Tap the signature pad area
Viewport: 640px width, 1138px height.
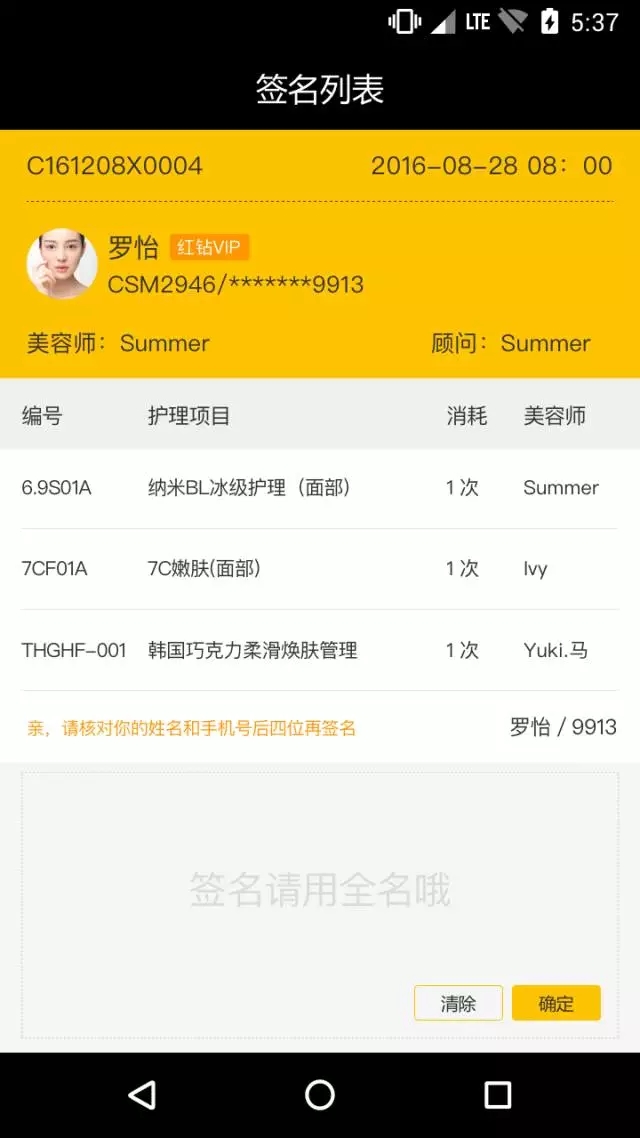pos(320,880)
